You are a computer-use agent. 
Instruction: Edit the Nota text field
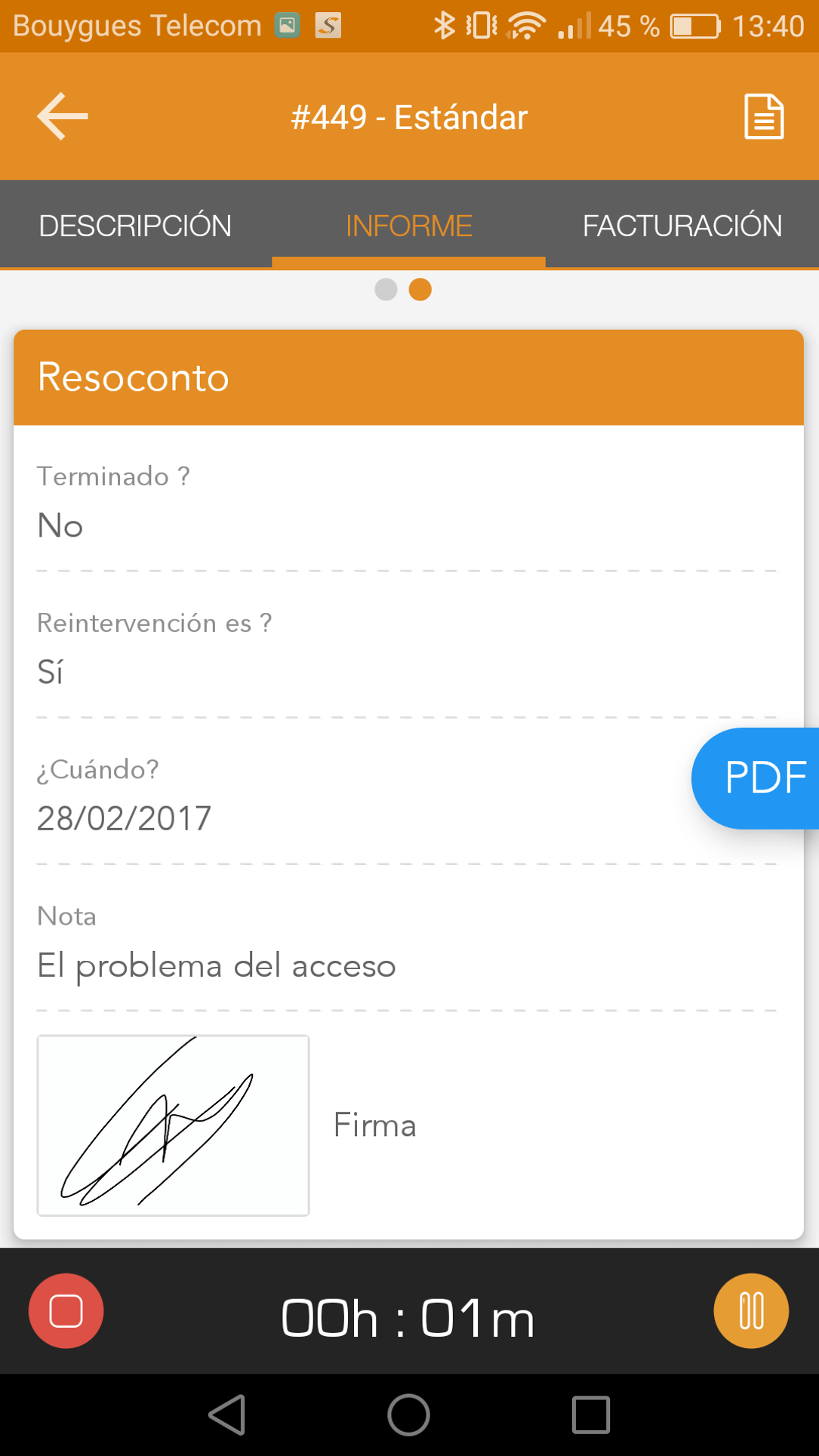pos(408,942)
